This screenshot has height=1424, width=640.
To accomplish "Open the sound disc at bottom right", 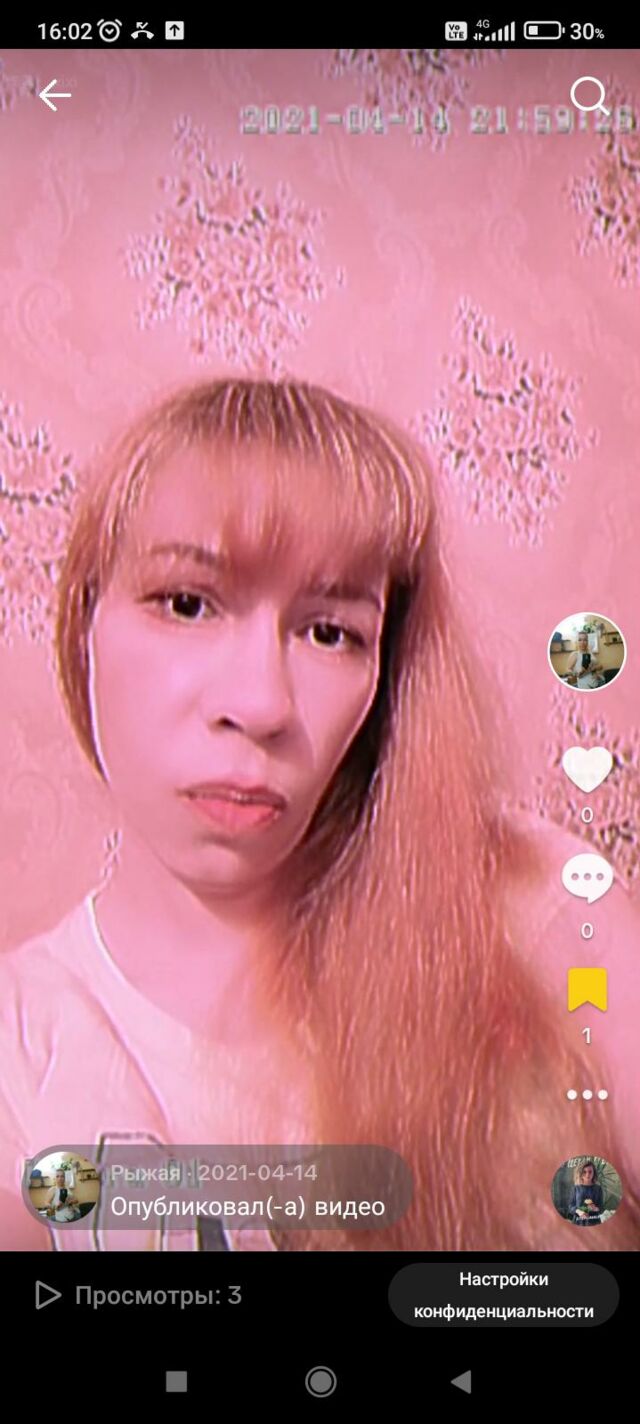I will (587, 1190).
